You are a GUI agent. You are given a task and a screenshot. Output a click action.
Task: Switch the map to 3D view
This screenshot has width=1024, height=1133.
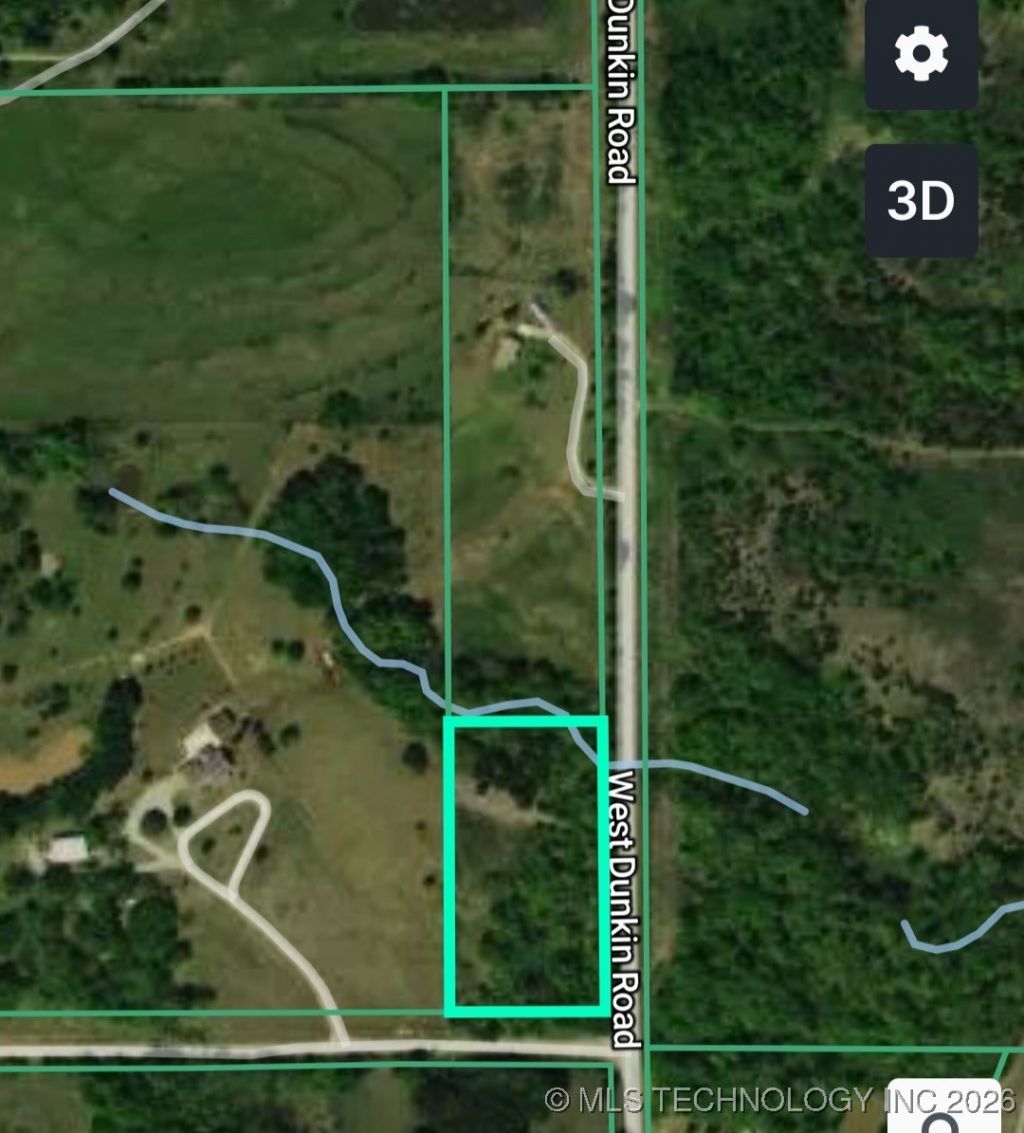coord(921,201)
